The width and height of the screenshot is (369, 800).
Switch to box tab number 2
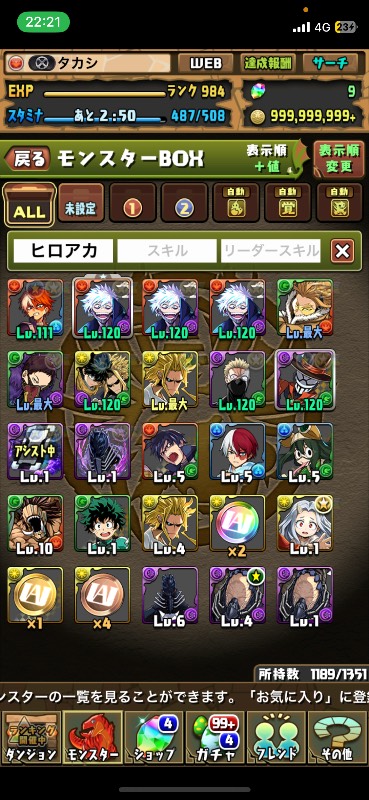[184, 203]
